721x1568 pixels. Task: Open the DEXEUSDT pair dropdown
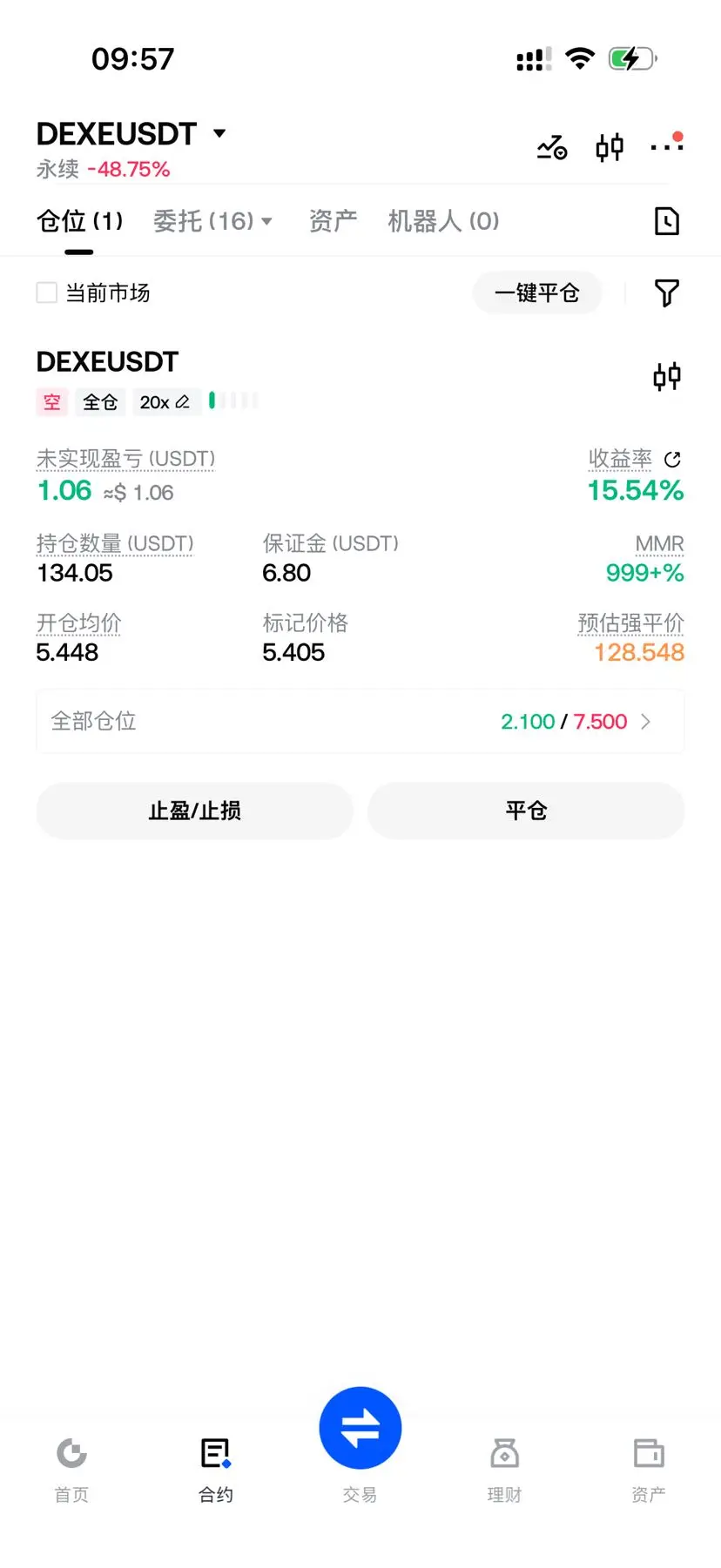point(131,134)
